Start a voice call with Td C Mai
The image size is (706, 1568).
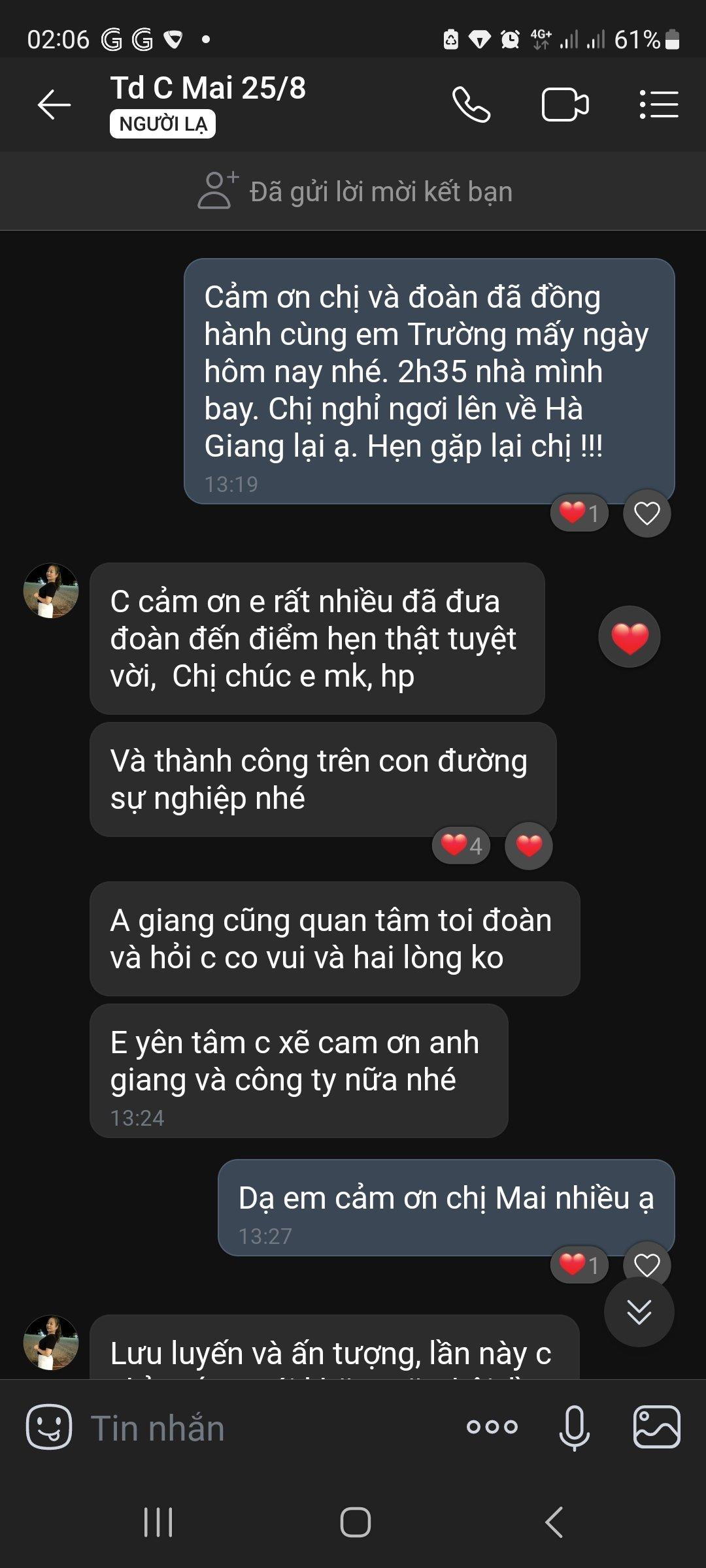(471, 105)
